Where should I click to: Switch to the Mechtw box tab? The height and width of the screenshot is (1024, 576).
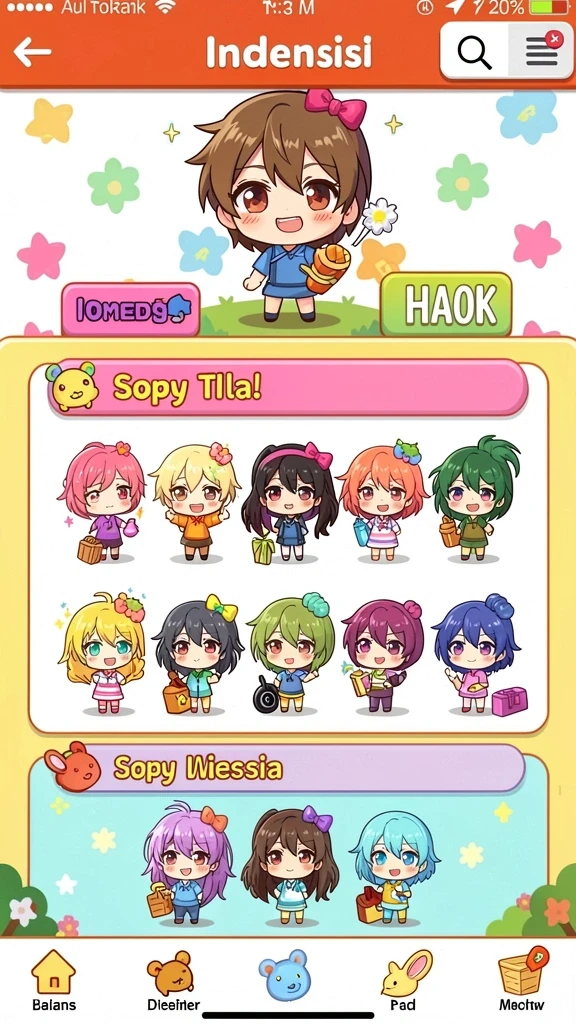(521, 980)
